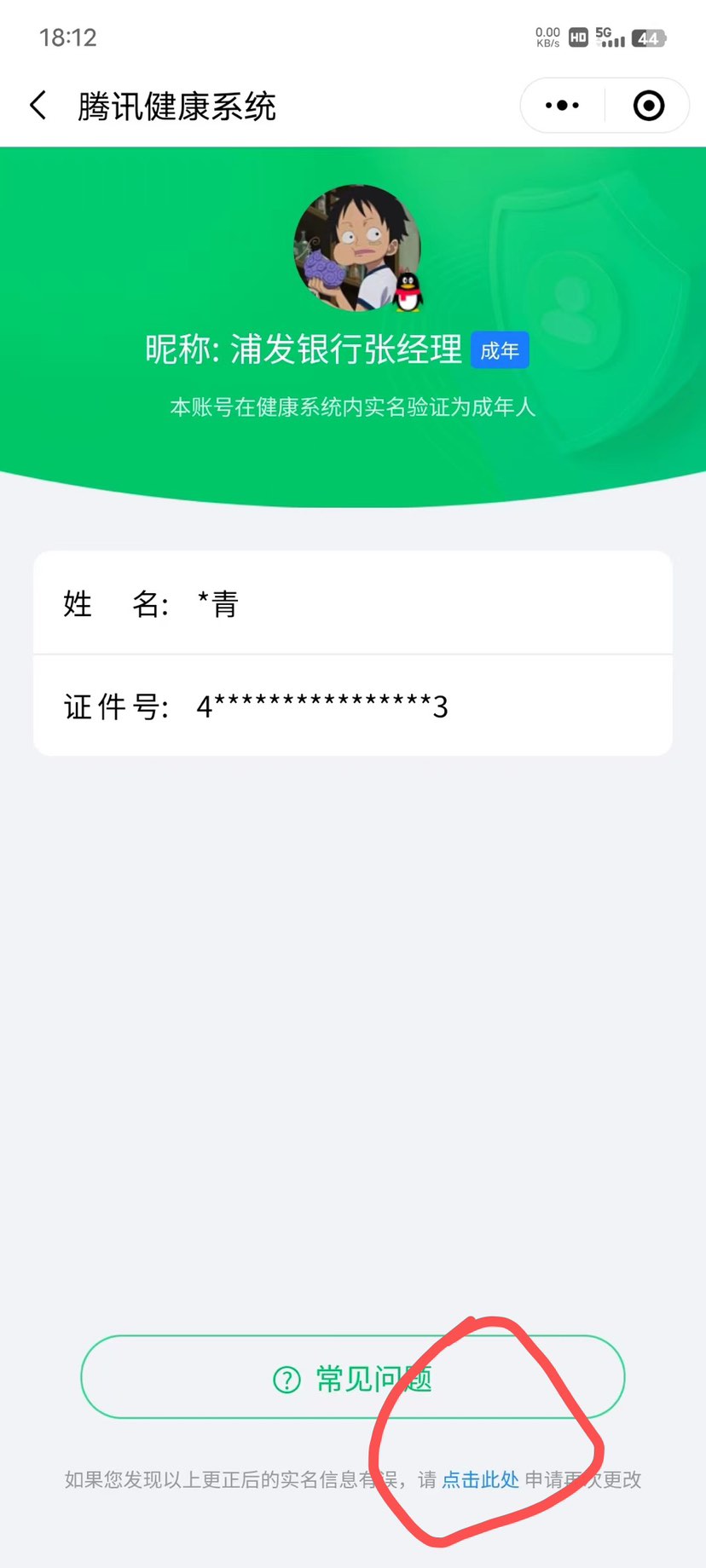Image resolution: width=706 pixels, height=1568 pixels.
Task: Close the mini program with the circle icon
Action: click(x=648, y=106)
